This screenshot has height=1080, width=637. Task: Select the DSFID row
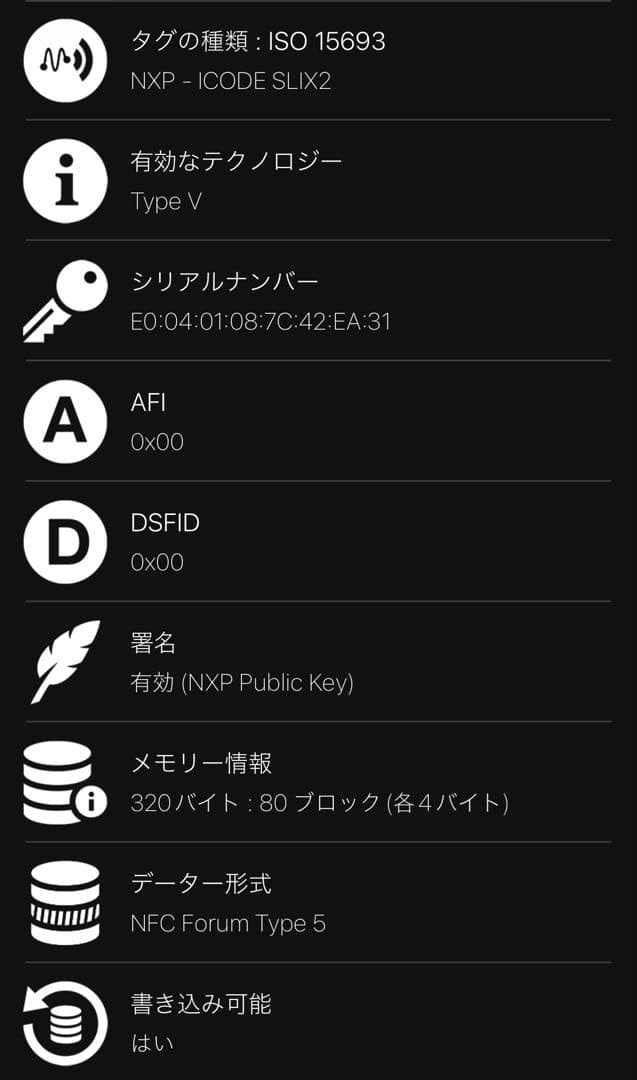(x=318, y=541)
